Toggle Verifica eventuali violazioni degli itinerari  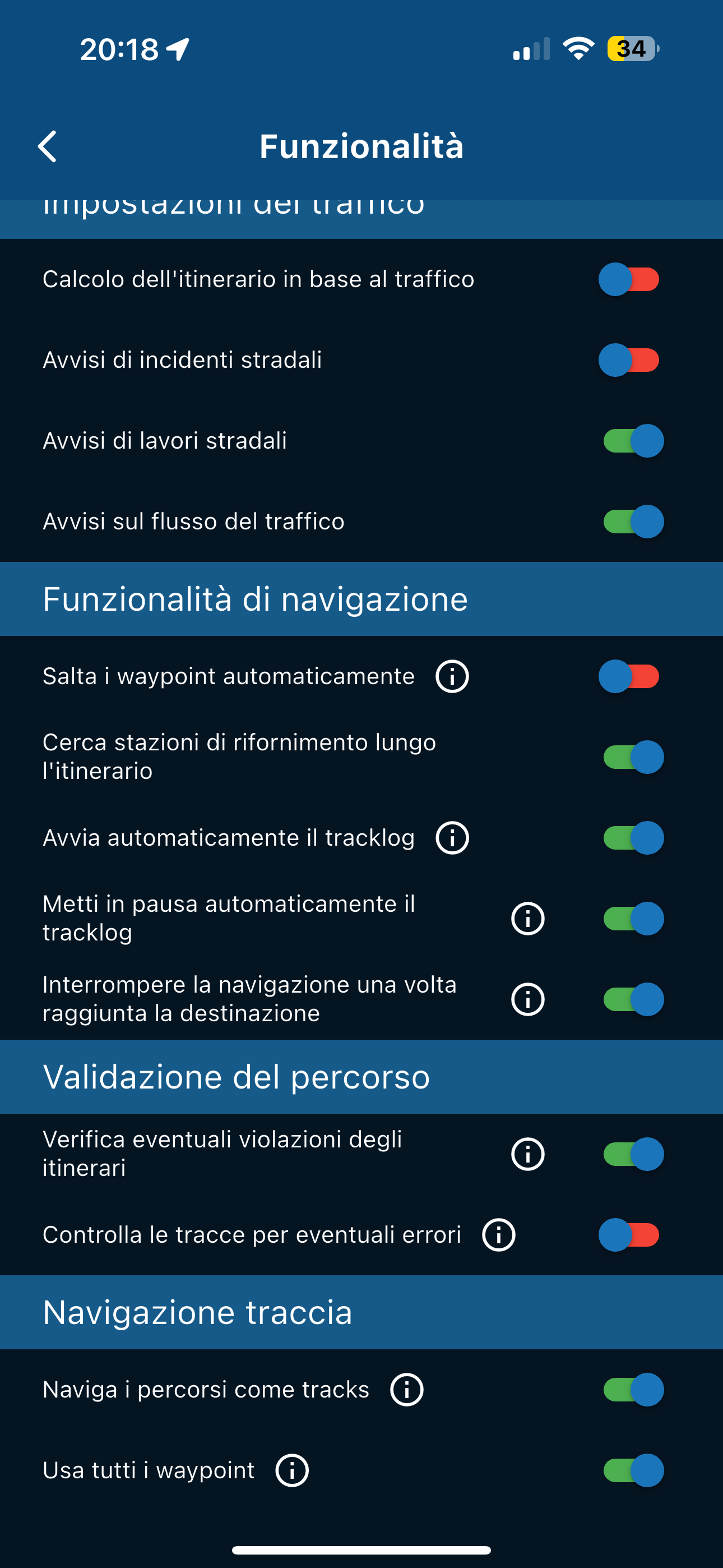[631, 1154]
